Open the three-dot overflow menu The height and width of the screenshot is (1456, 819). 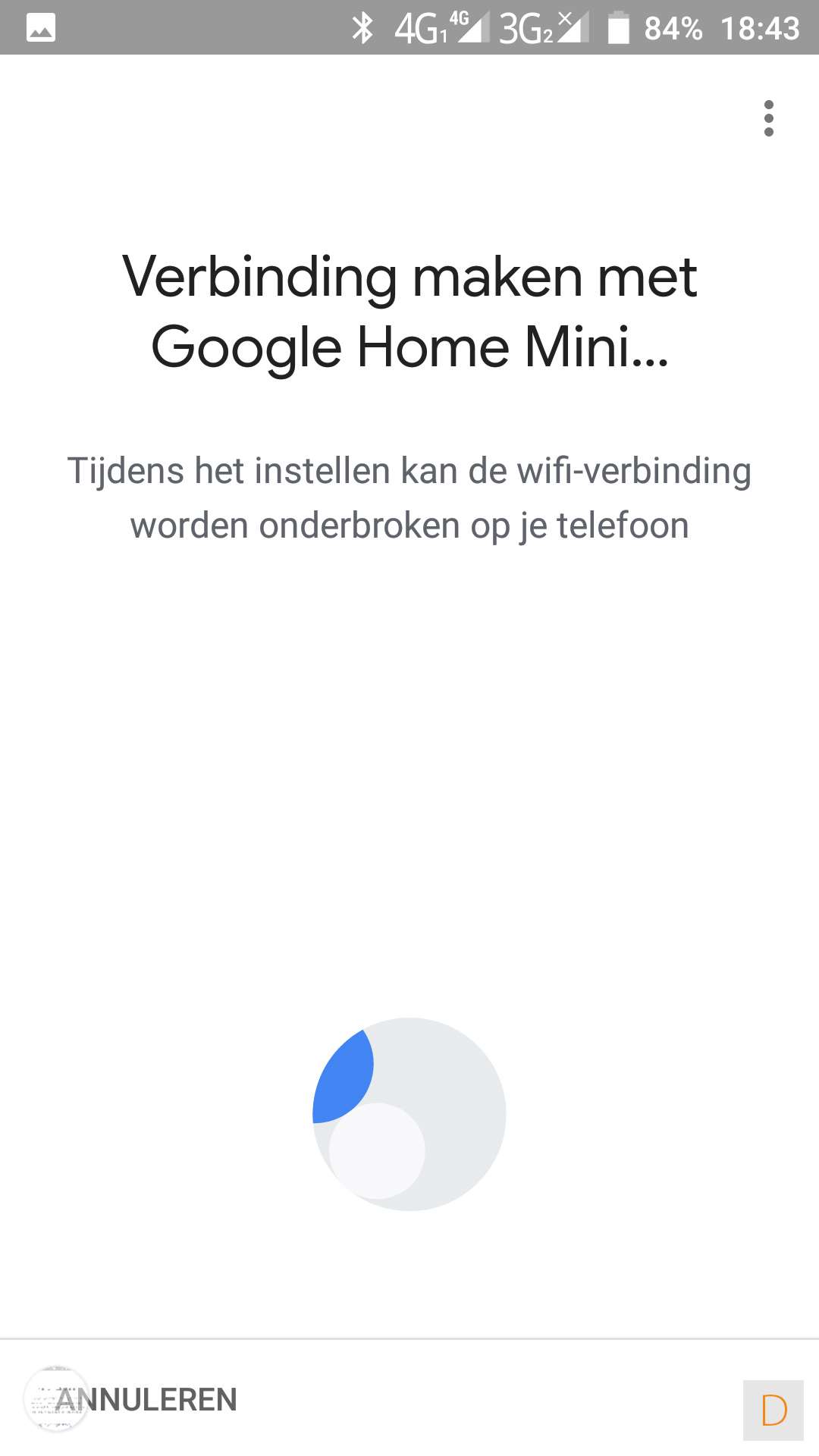[768, 118]
